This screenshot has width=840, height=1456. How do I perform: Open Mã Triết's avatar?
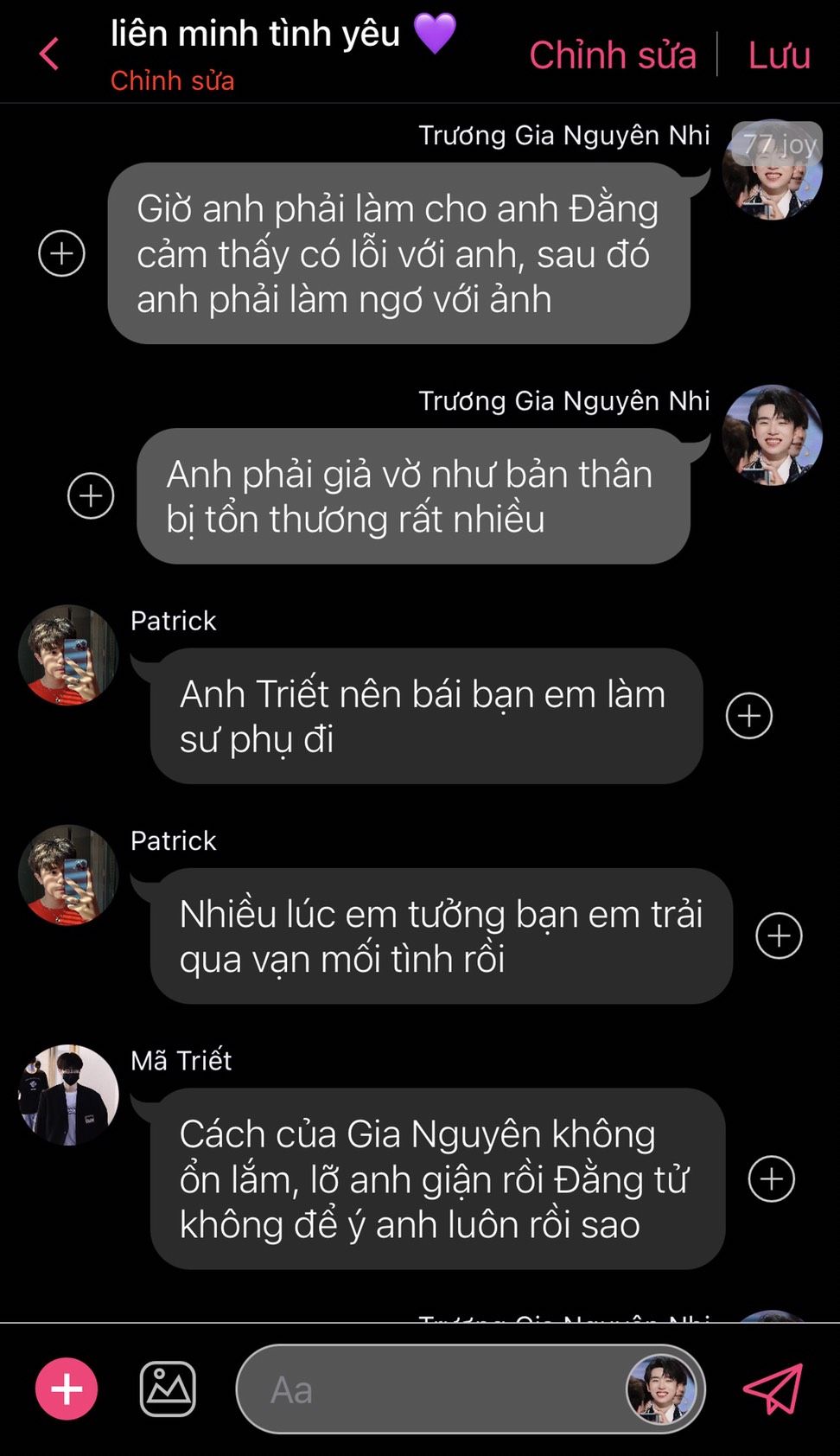68,1095
